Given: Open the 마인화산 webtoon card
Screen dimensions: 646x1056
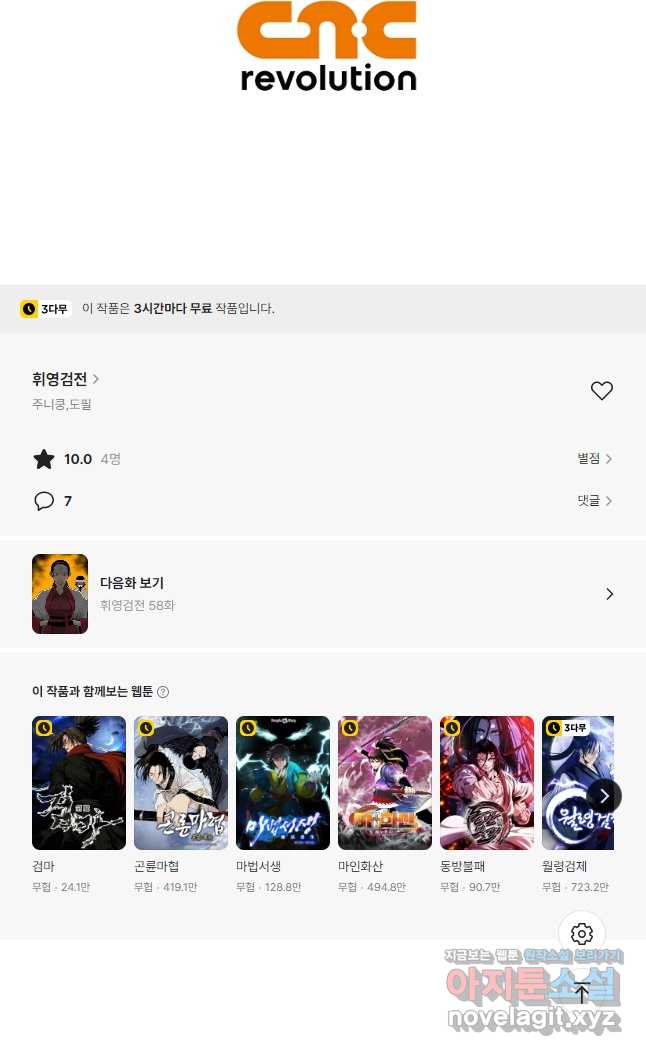Looking at the screenshot, I should [385, 783].
